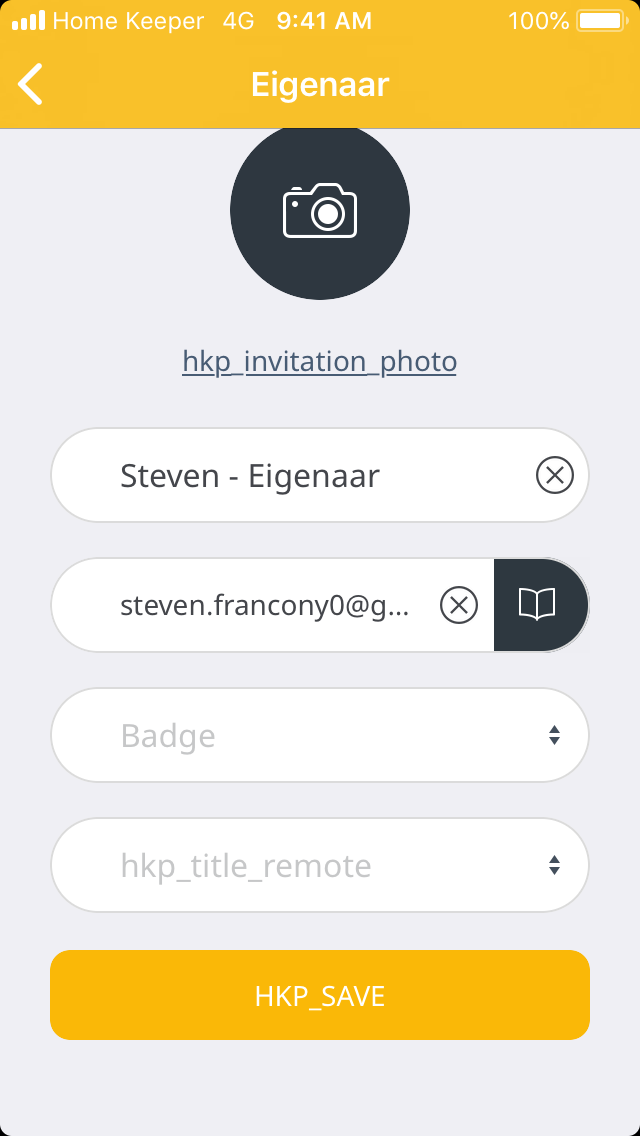
Task: Tap the camera circle to add a photo
Action: tap(320, 210)
